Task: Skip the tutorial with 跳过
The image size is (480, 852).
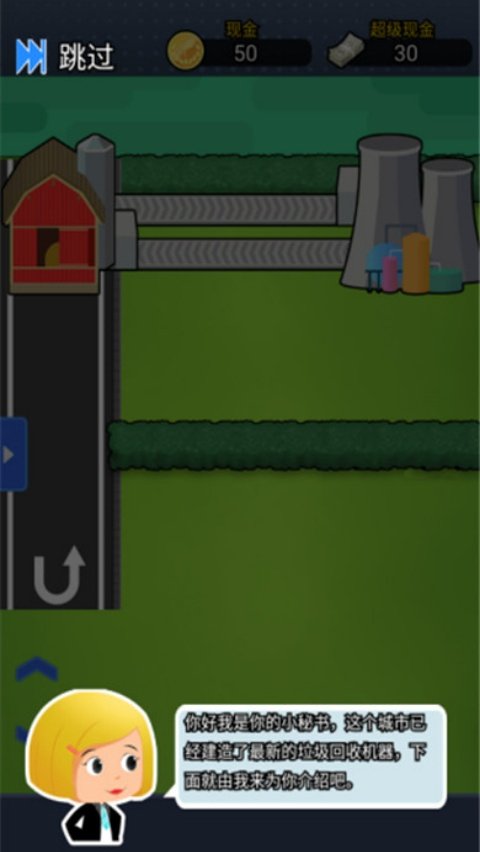Action: (65, 57)
